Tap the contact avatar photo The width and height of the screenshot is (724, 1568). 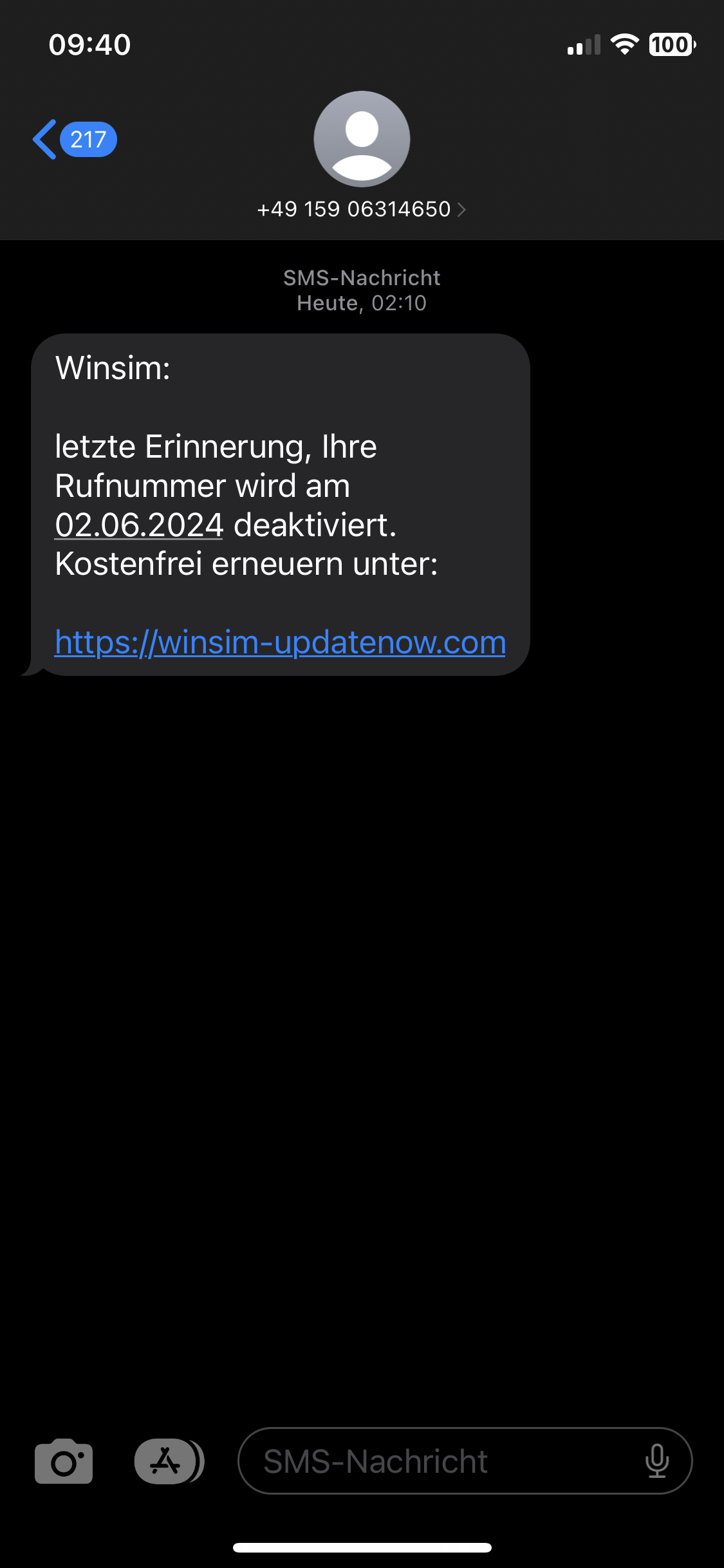click(362, 139)
